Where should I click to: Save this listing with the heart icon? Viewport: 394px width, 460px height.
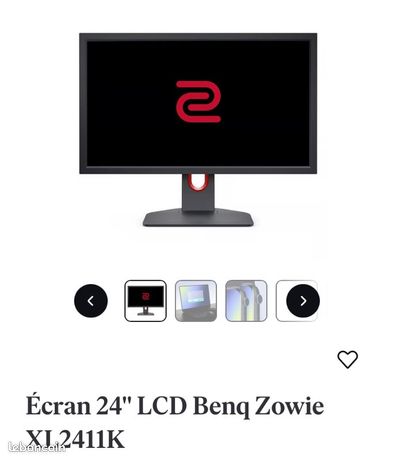coord(348,359)
